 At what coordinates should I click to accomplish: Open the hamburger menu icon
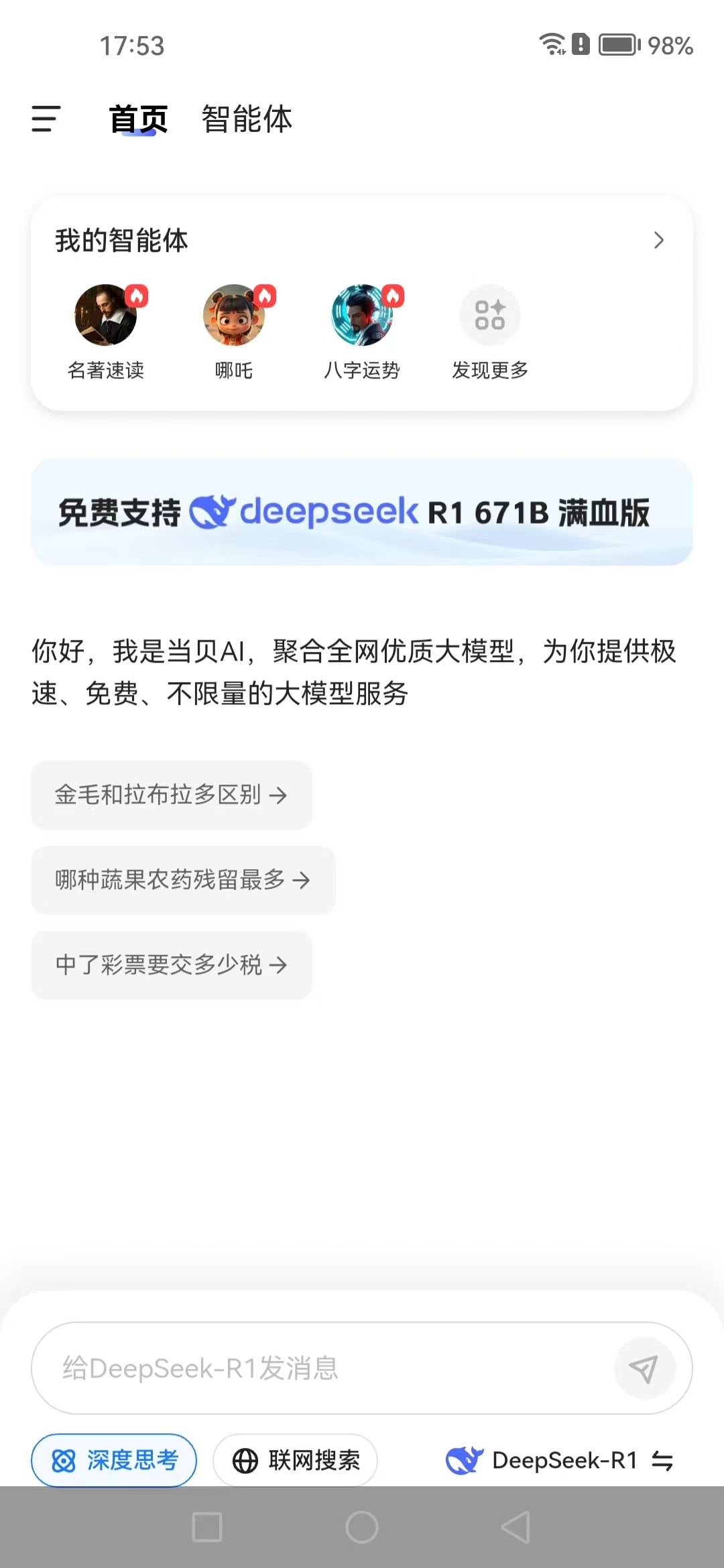(45, 119)
